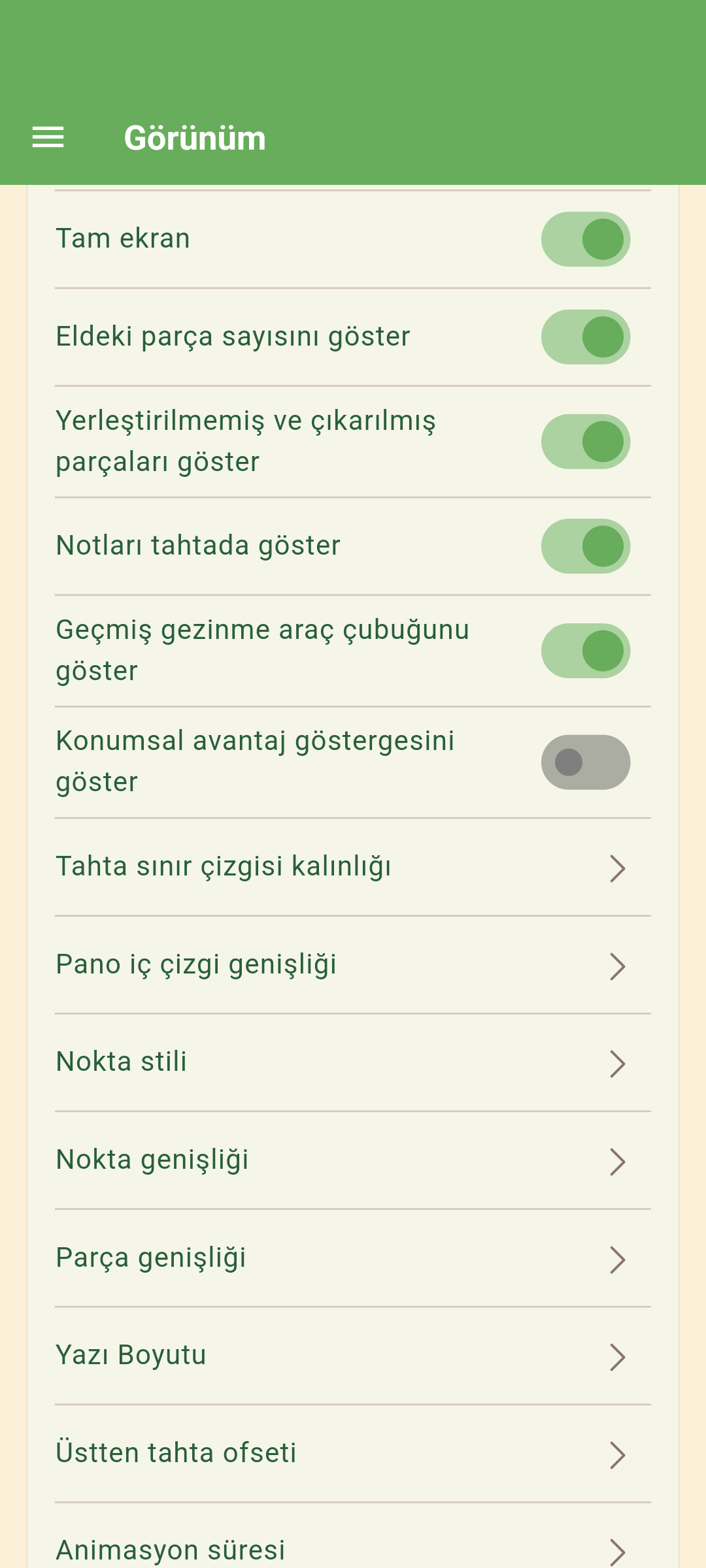The width and height of the screenshot is (706, 1568).
Task: Switch off Notları tahtada göster
Action: tap(585, 546)
